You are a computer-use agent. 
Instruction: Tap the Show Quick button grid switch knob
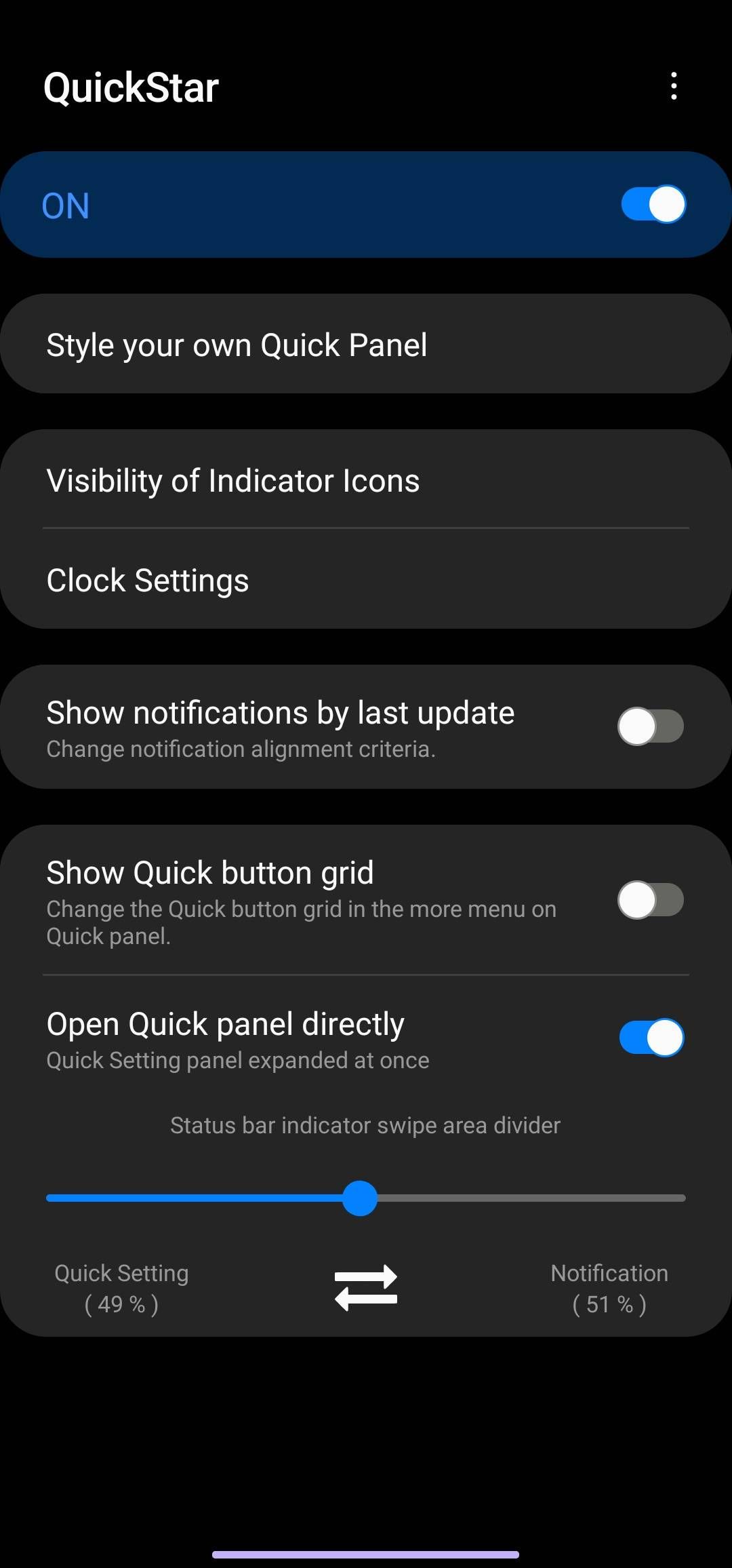[636, 899]
